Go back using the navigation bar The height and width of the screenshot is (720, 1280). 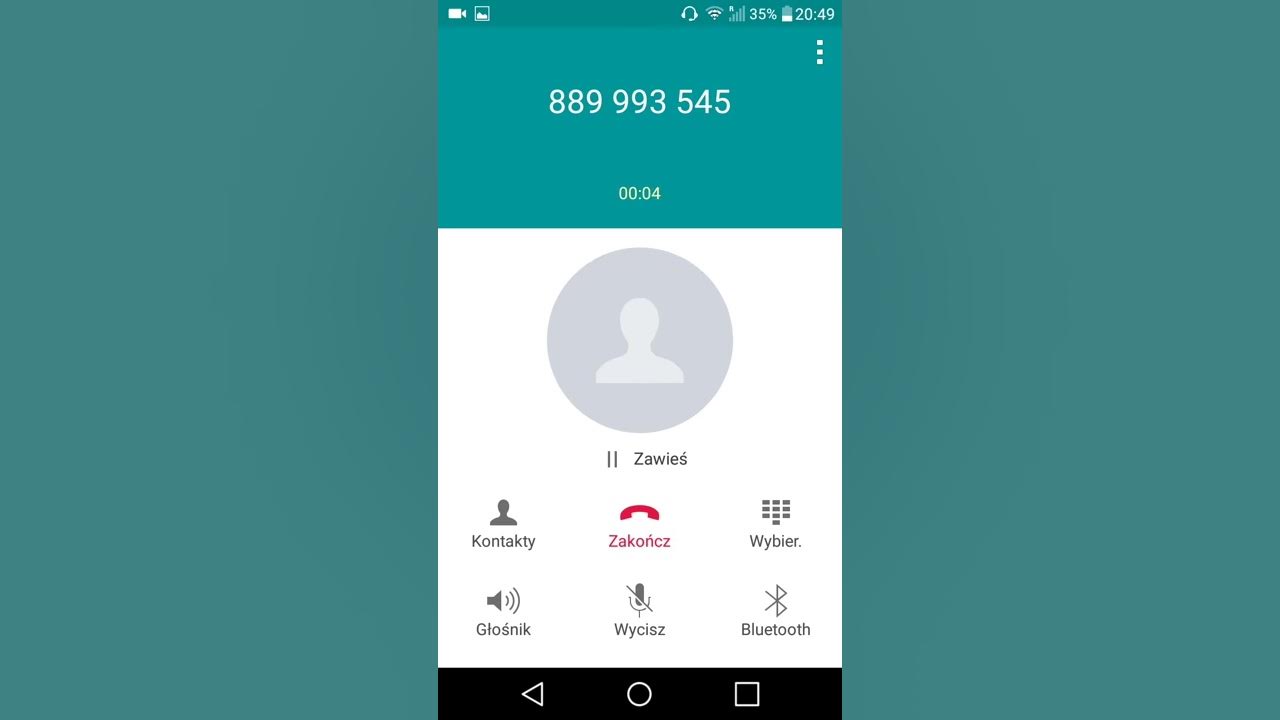tap(533, 694)
